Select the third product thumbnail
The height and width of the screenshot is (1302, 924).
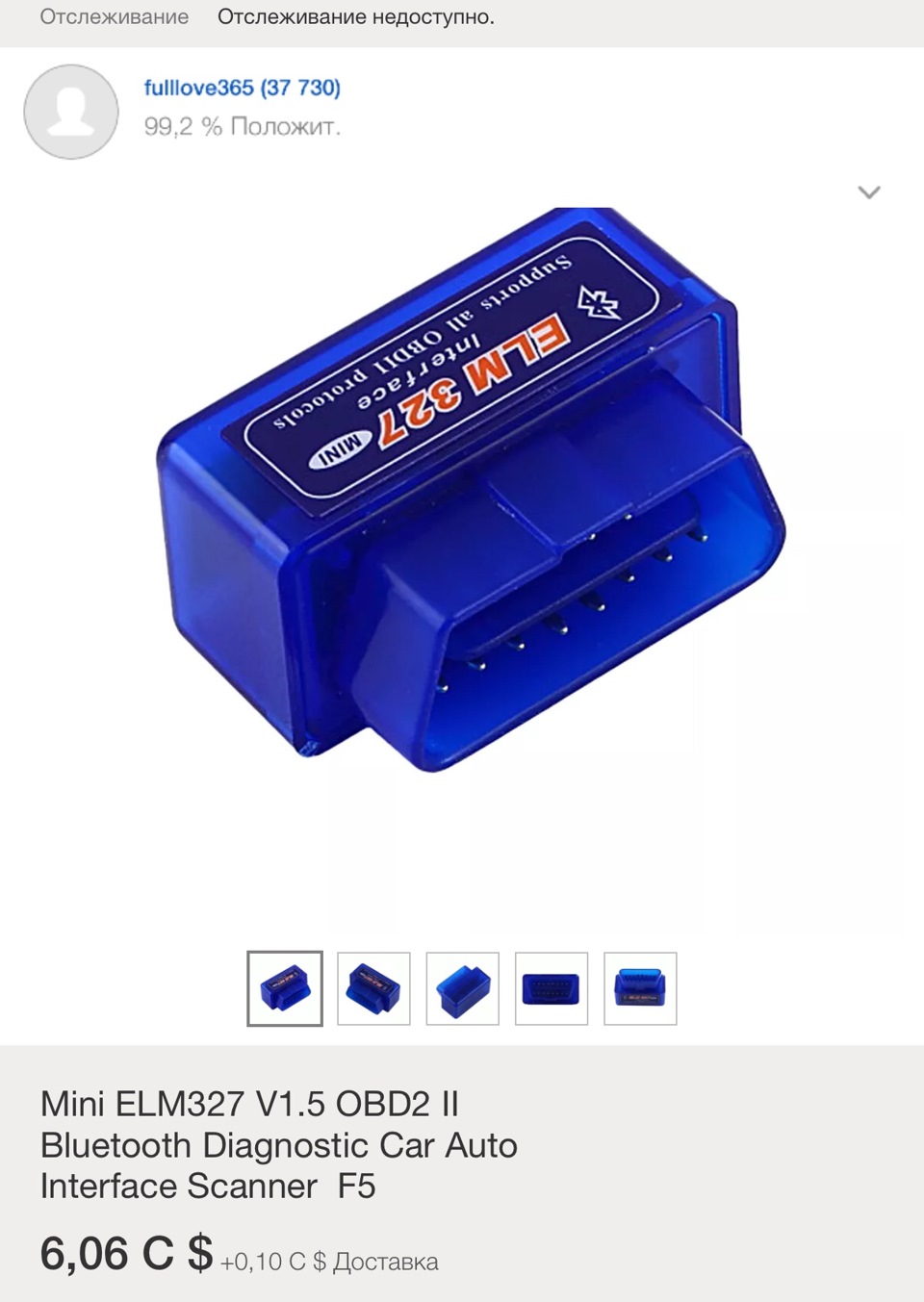463,988
